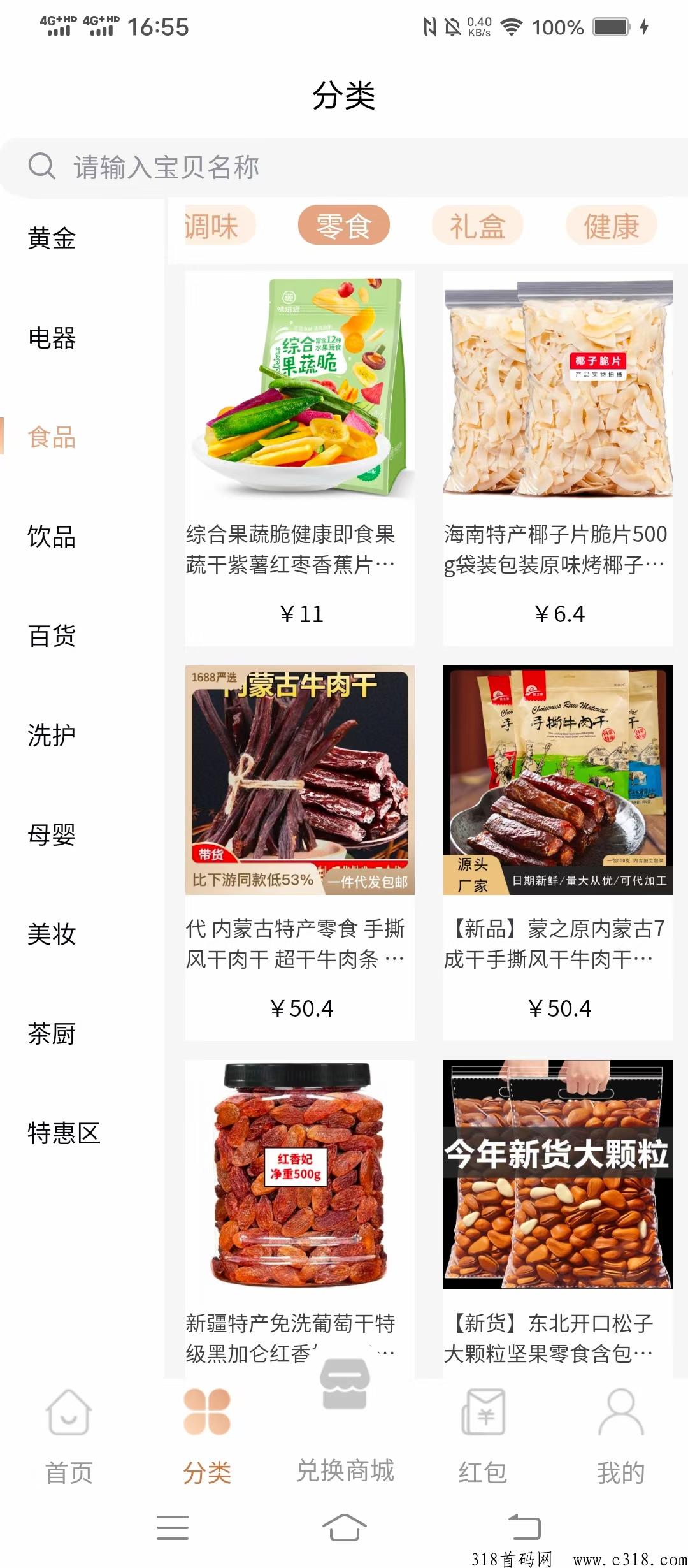The image size is (688, 1568).
Task: Go to the 首页 tab
Action: [69, 1437]
